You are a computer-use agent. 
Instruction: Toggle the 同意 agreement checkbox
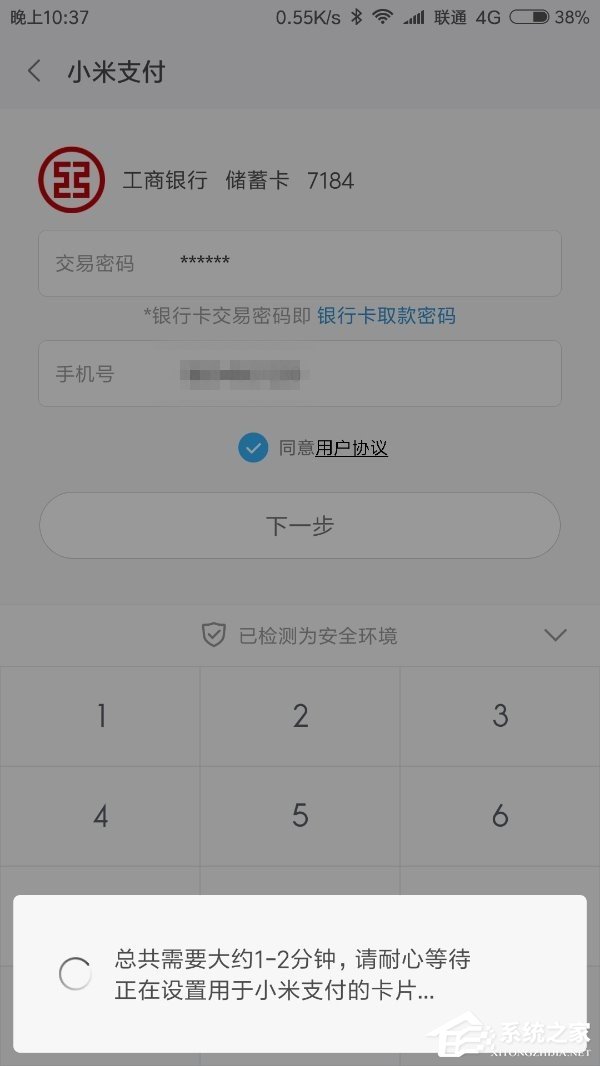click(253, 447)
